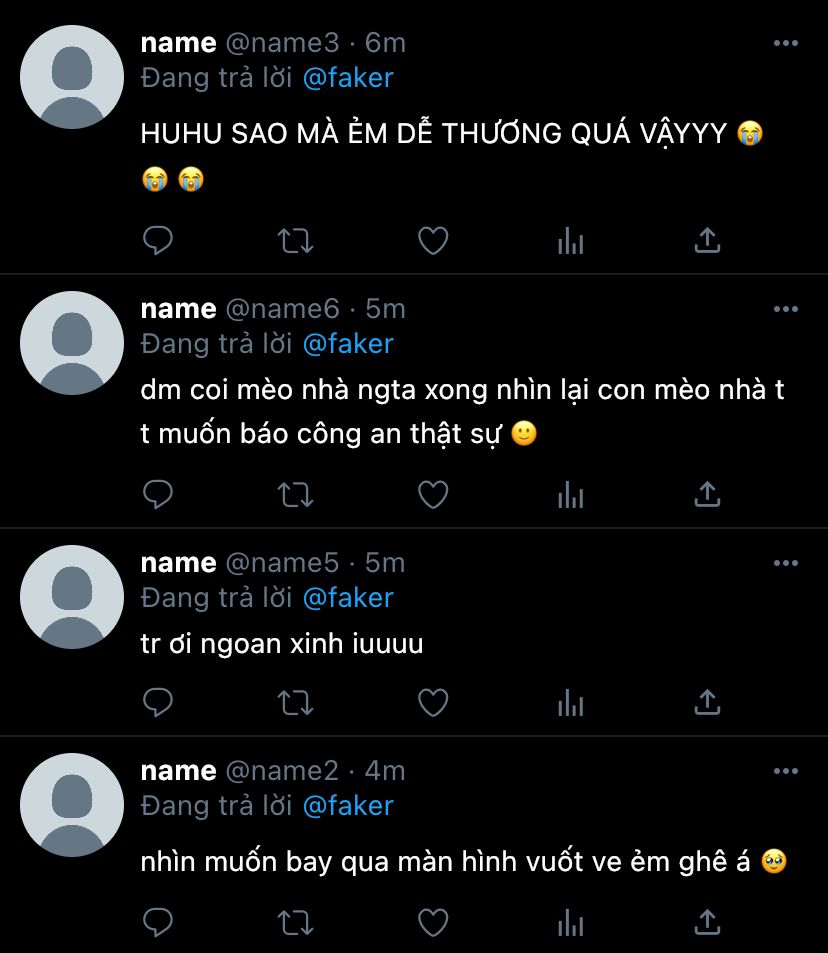Viewport: 828px width, 953px height.
Task: Reply to @name6's tweet
Action: (x=158, y=494)
